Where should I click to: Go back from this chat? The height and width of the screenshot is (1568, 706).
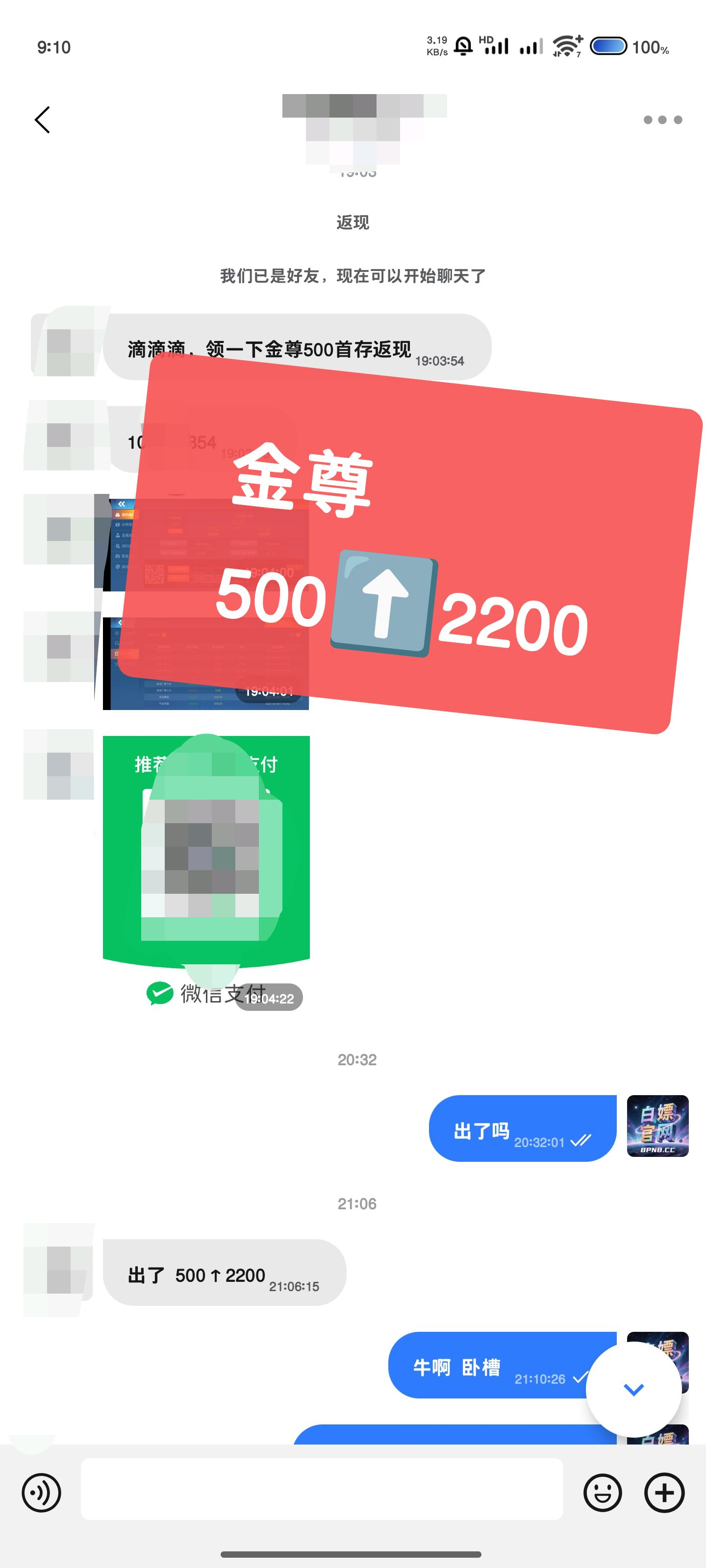coord(42,120)
